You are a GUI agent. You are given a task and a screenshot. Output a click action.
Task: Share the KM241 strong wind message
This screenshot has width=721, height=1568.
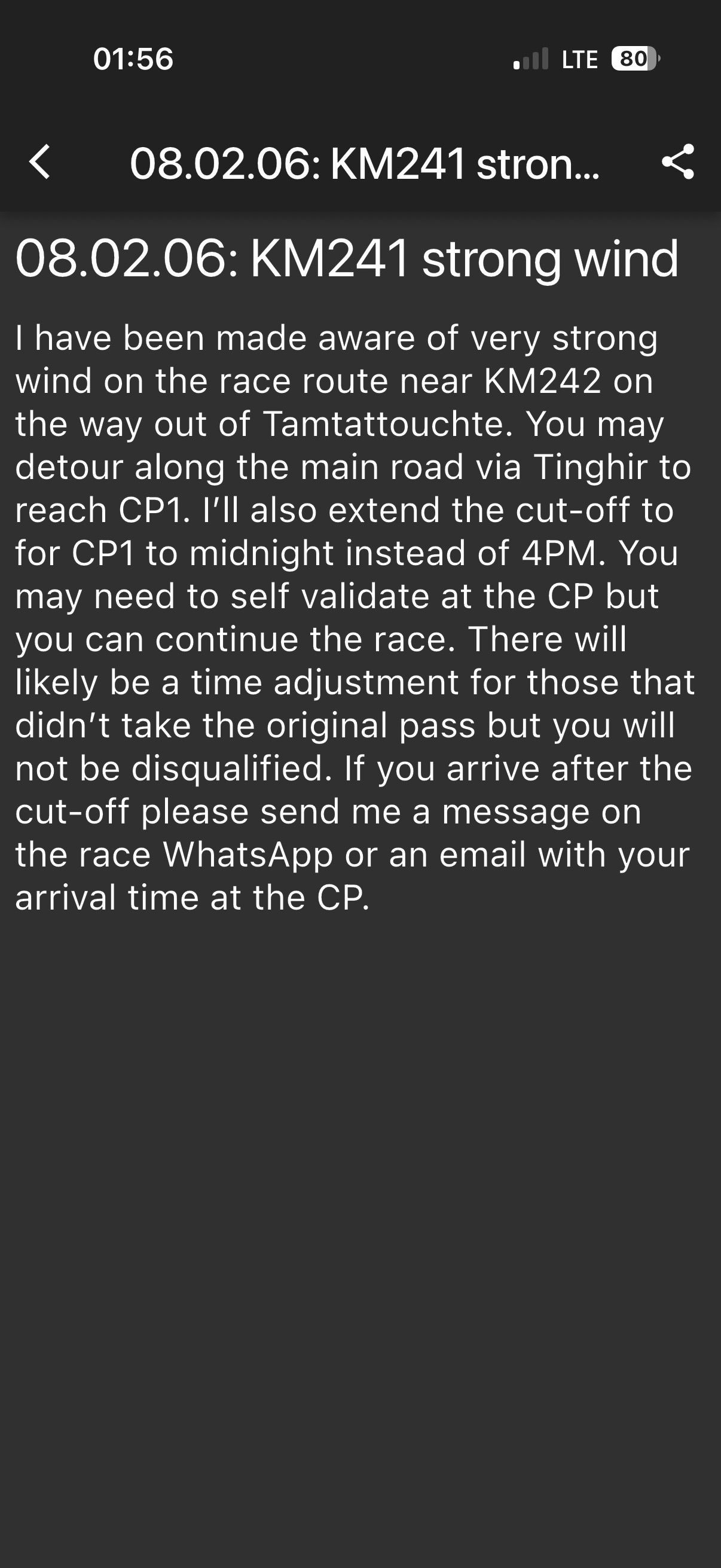(x=677, y=162)
